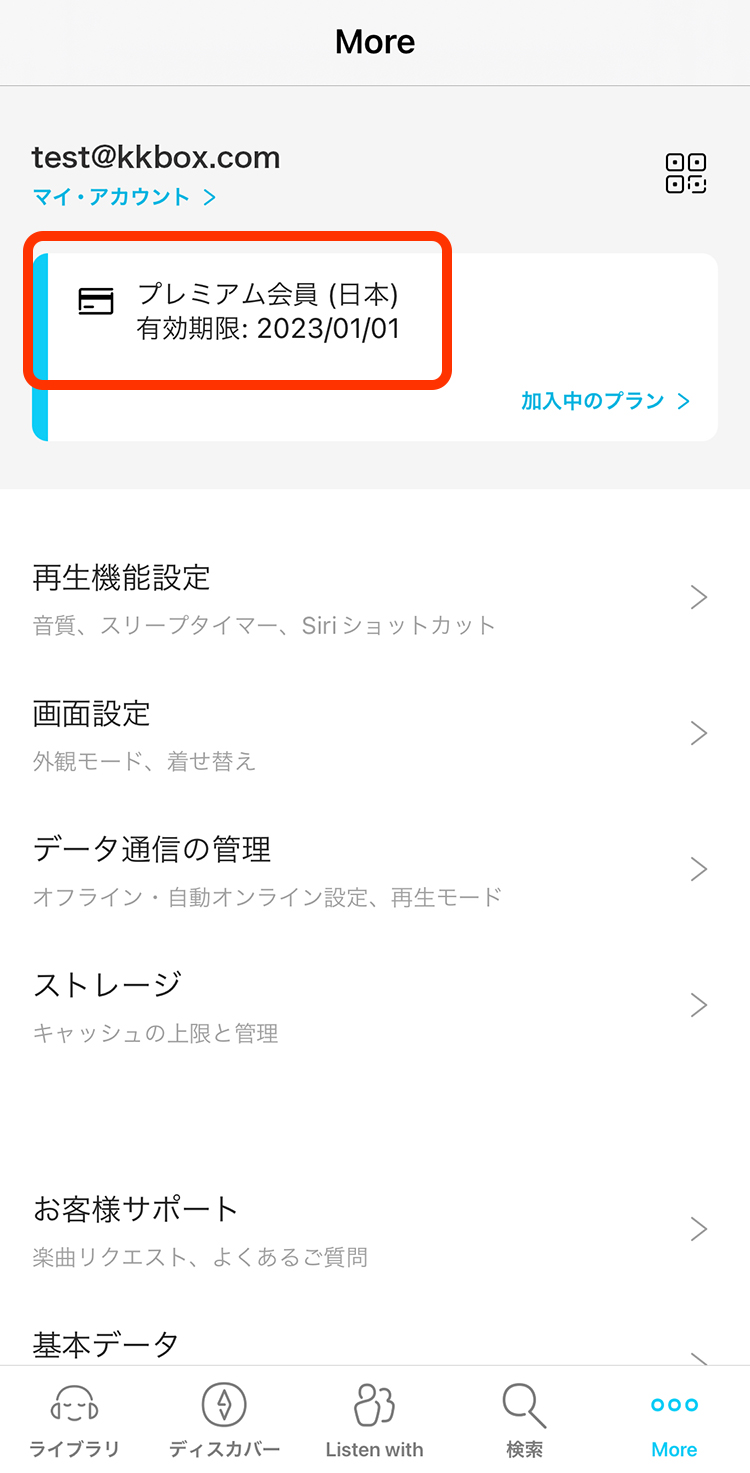Switch to the ライブラリ tab
The image size is (750, 1473).
[74, 1420]
